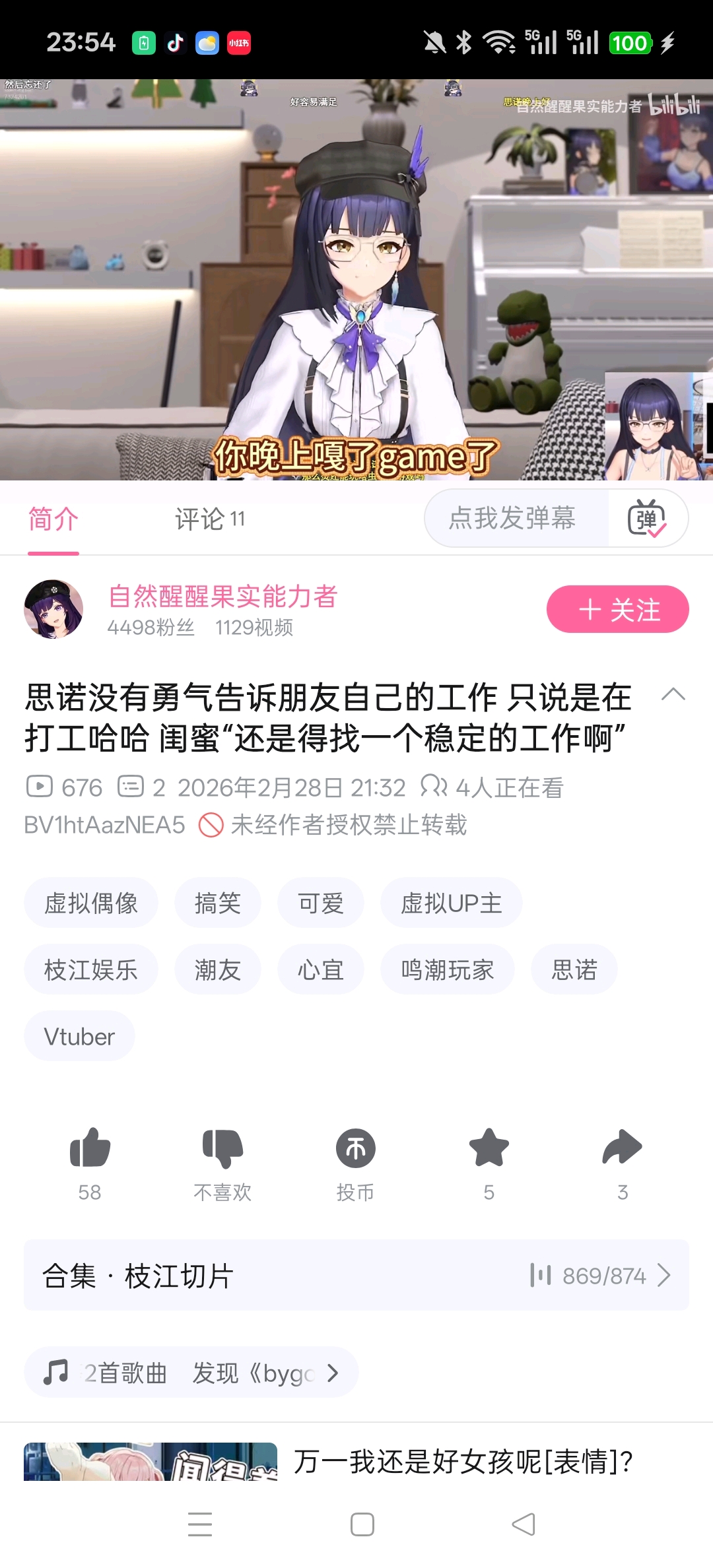This screenshot has width=713, height=1568.
Task: Select the 简介 tab
Action: 53,519
